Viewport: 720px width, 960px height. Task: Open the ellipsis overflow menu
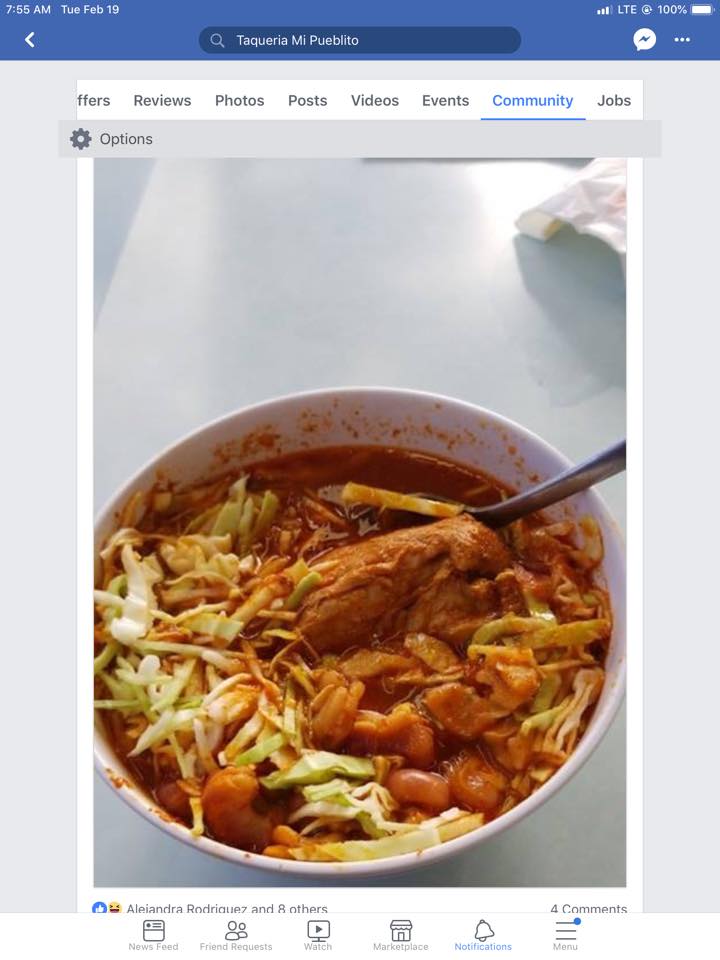click(x=683, y=39)
